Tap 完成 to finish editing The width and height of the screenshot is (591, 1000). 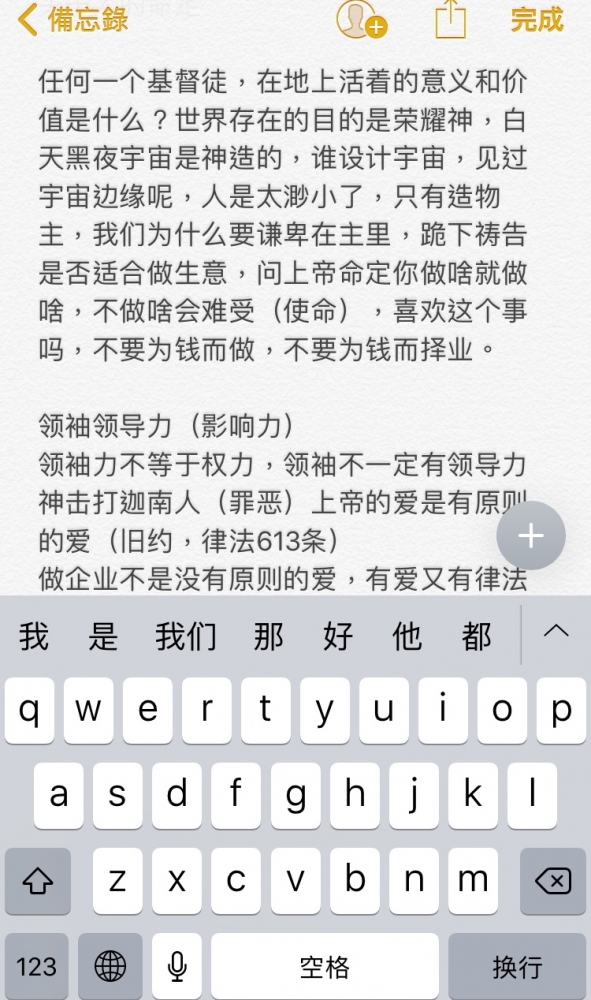pyautogui.click(x=537, y=20)
